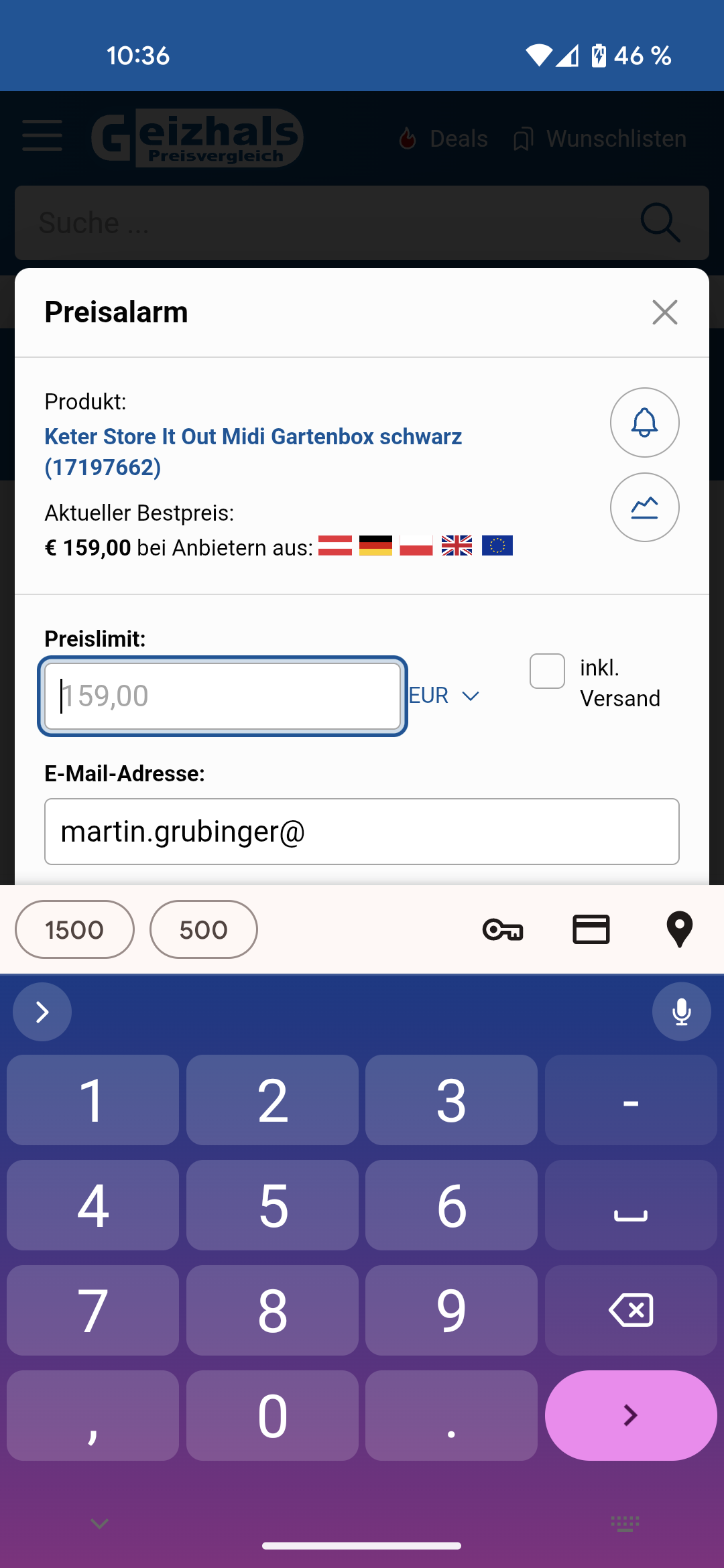This screenshot has width=724, height=1568.
Task: Open saved addresses pin icon
Action: pos(679,929)
